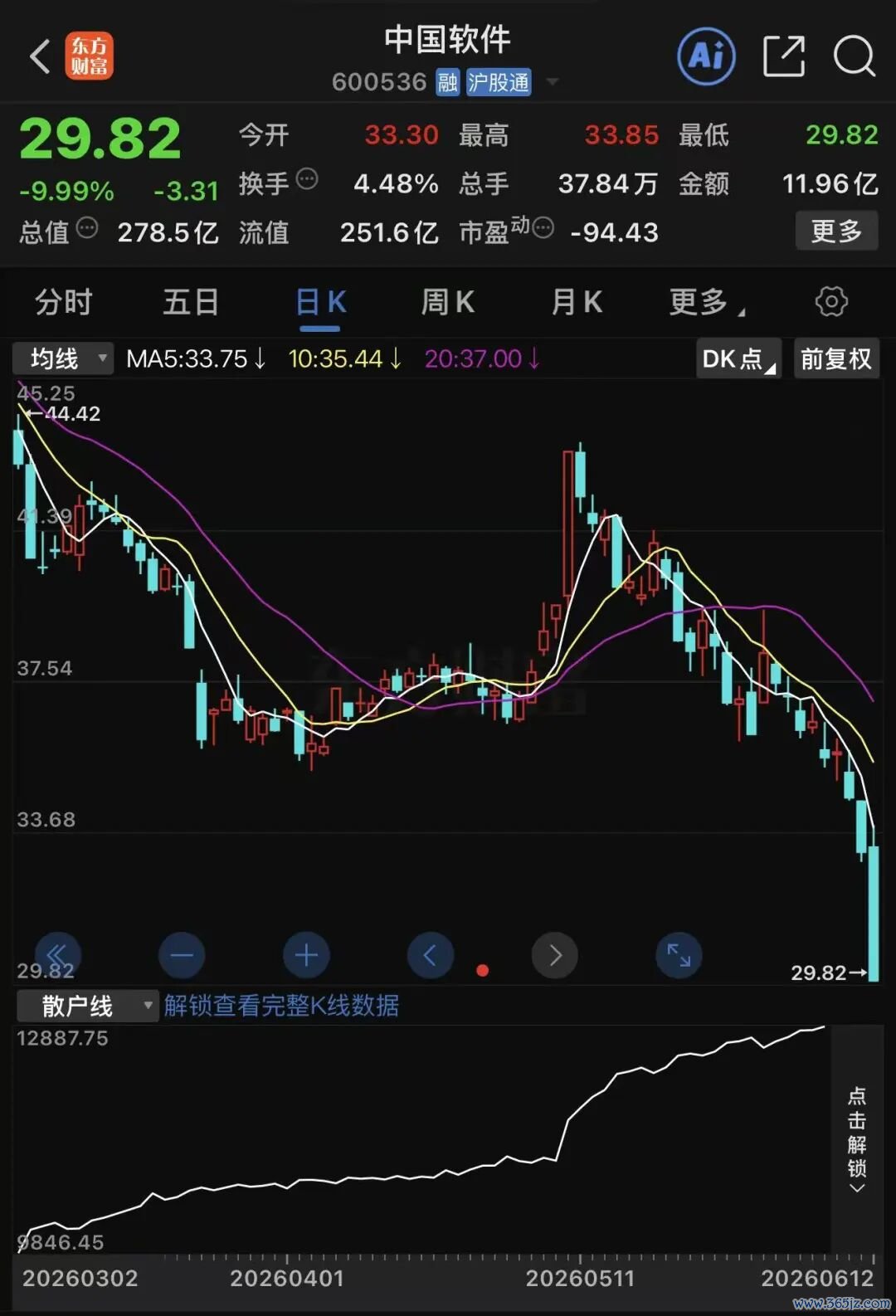This screenshot has width=896, height=1316.
Task: Move chart to the next candle
Action: (x=554, y=955)
